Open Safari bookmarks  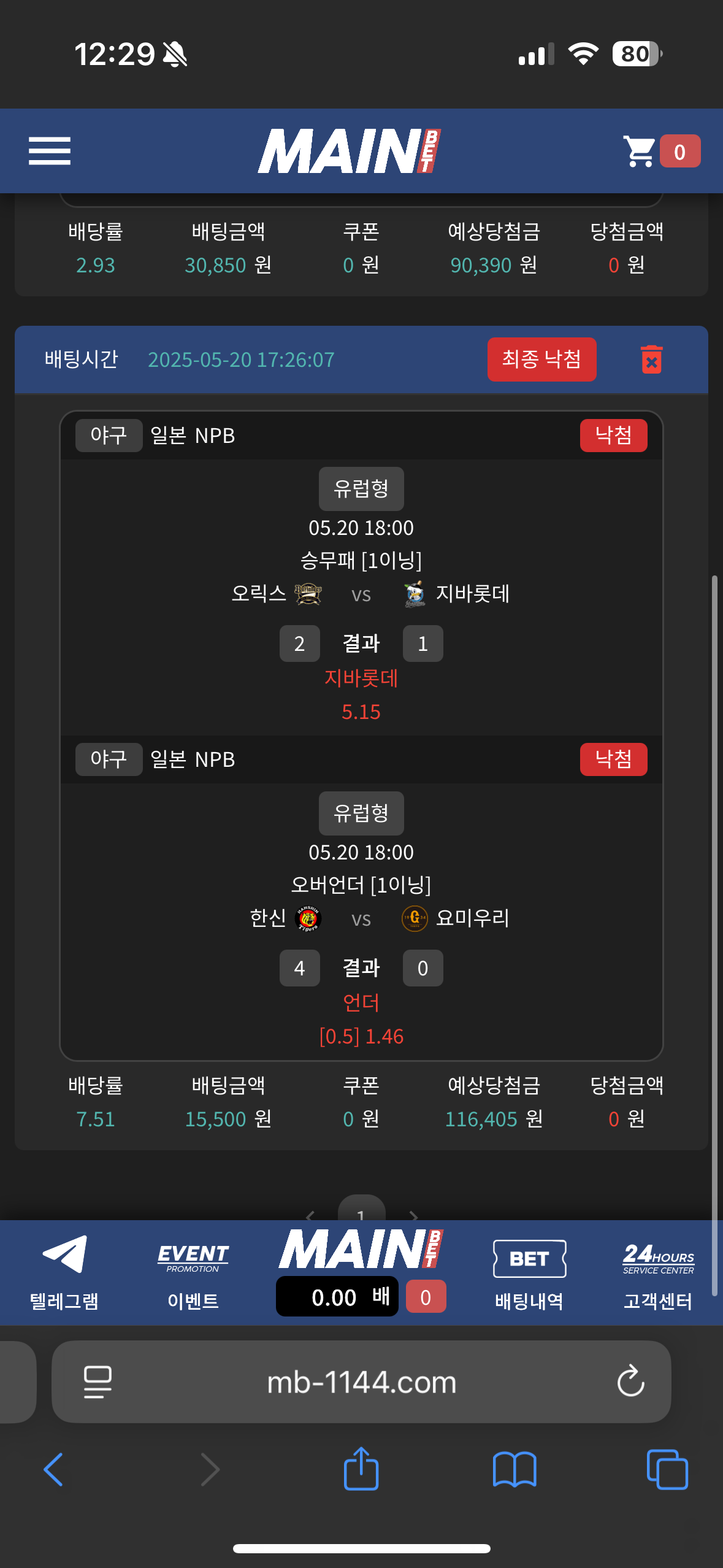(x=515, y=1469)
